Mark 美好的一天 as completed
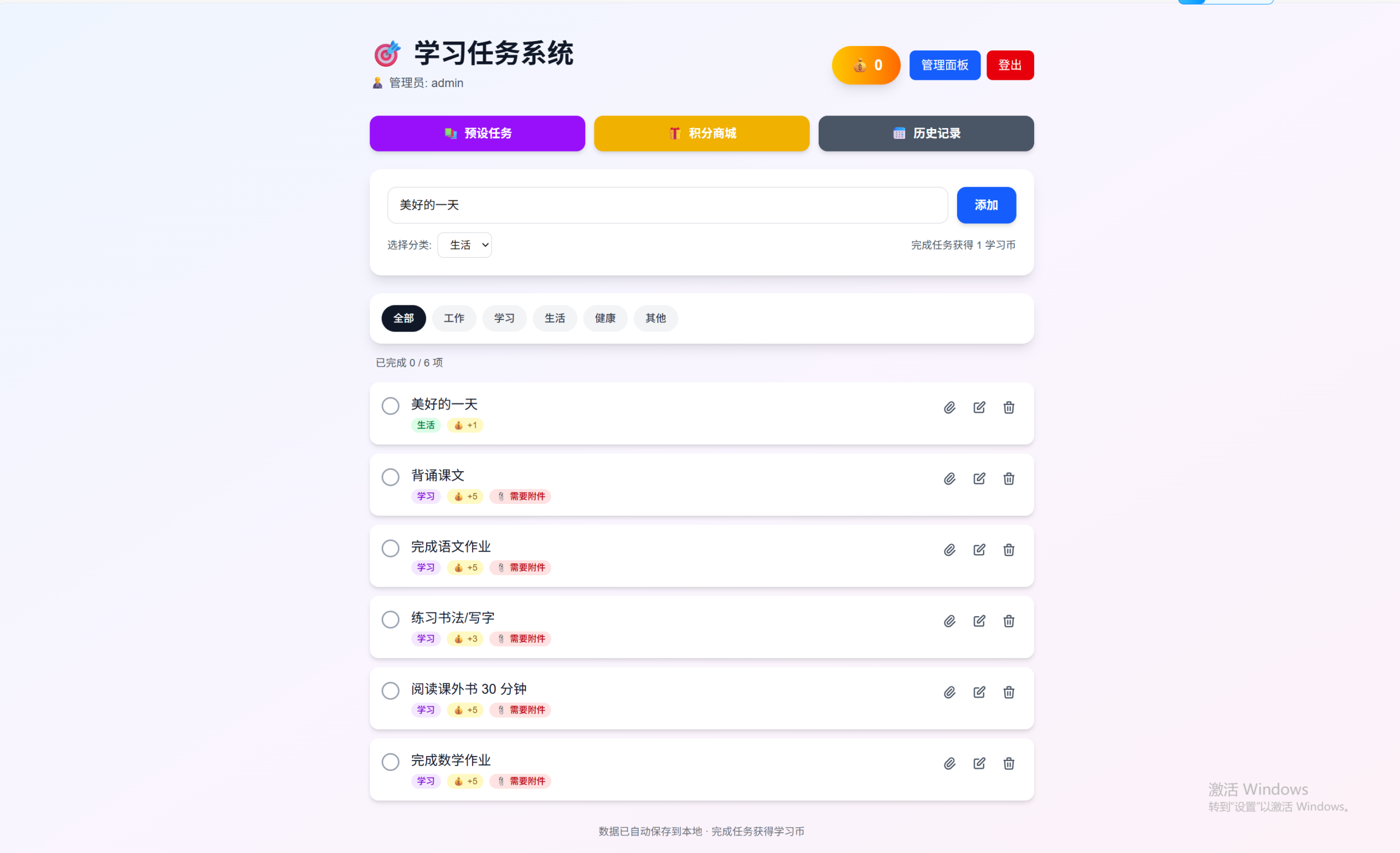The width and height of the screenshot is (1400, 853). coord(390,406)
